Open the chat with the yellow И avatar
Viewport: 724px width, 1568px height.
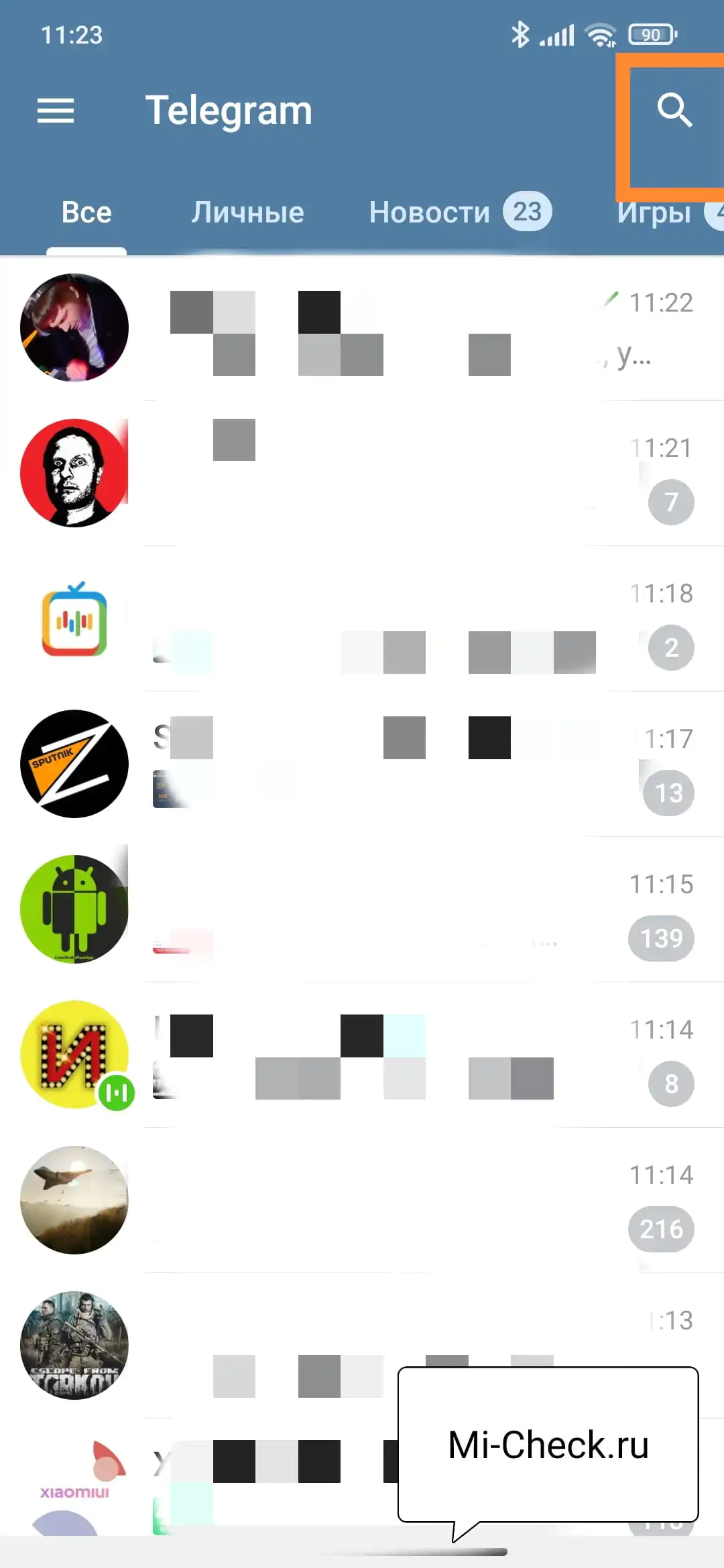pos(402,1055)
